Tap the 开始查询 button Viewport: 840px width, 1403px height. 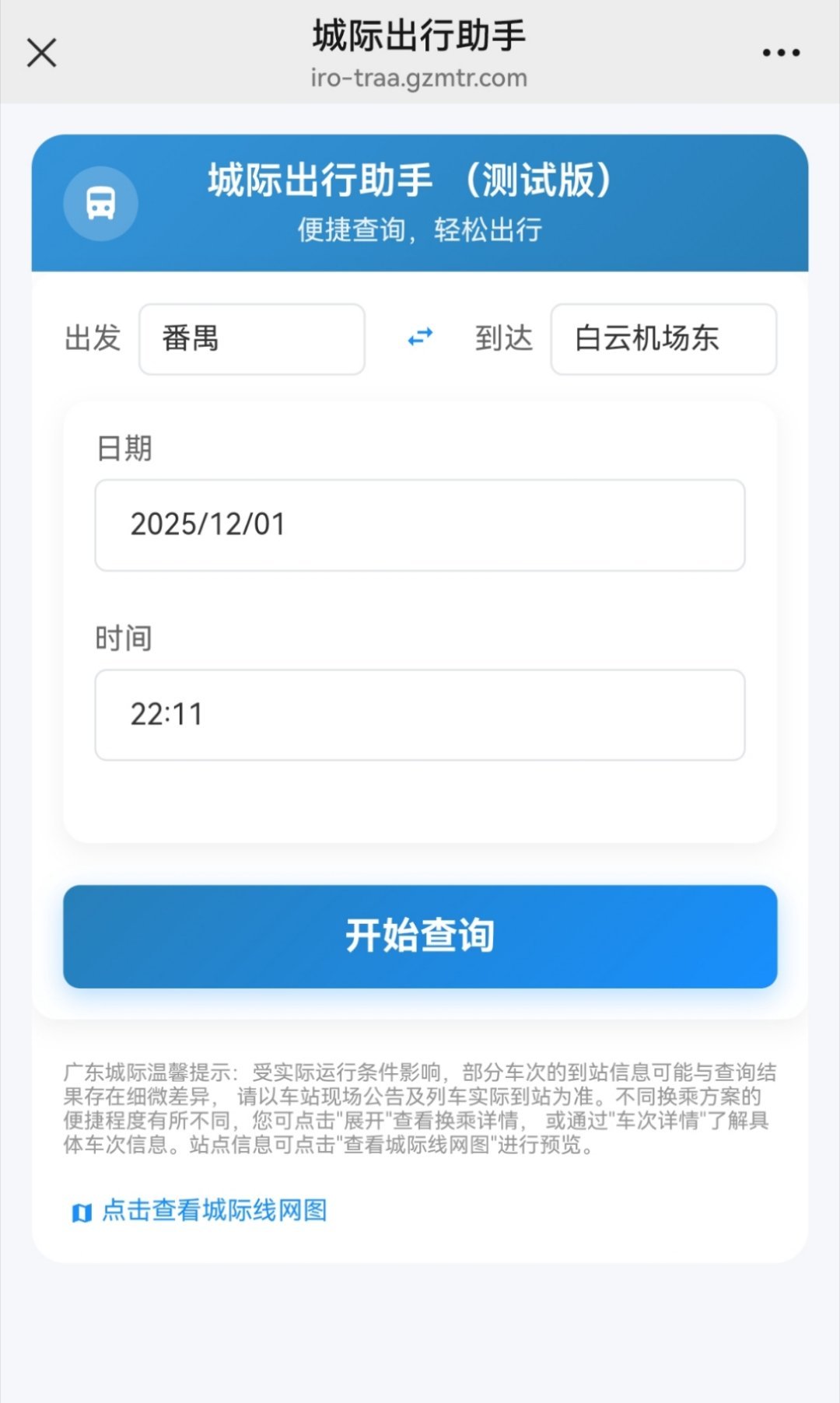point(420,936)
